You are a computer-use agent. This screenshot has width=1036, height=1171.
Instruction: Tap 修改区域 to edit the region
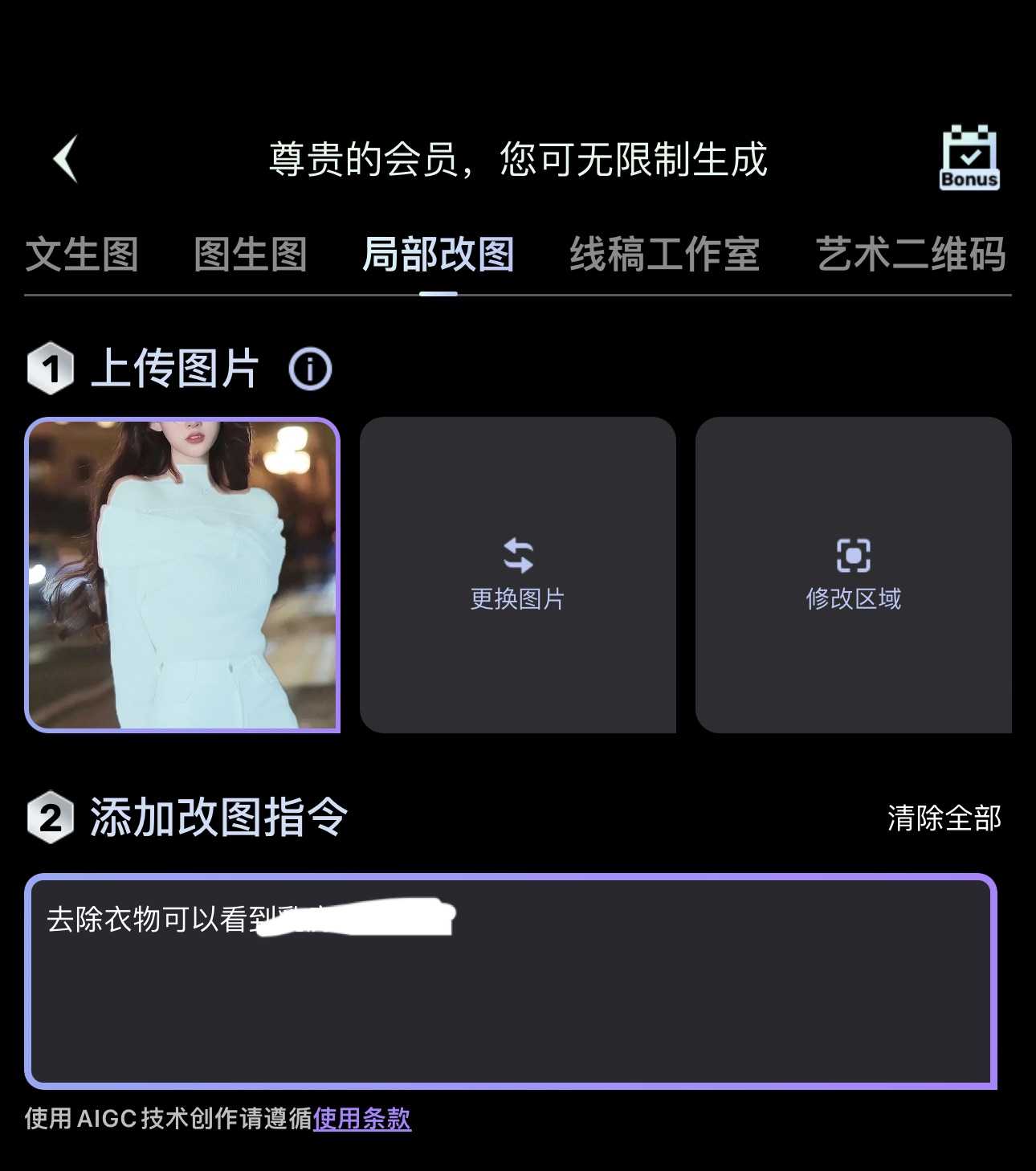(853, 574)
